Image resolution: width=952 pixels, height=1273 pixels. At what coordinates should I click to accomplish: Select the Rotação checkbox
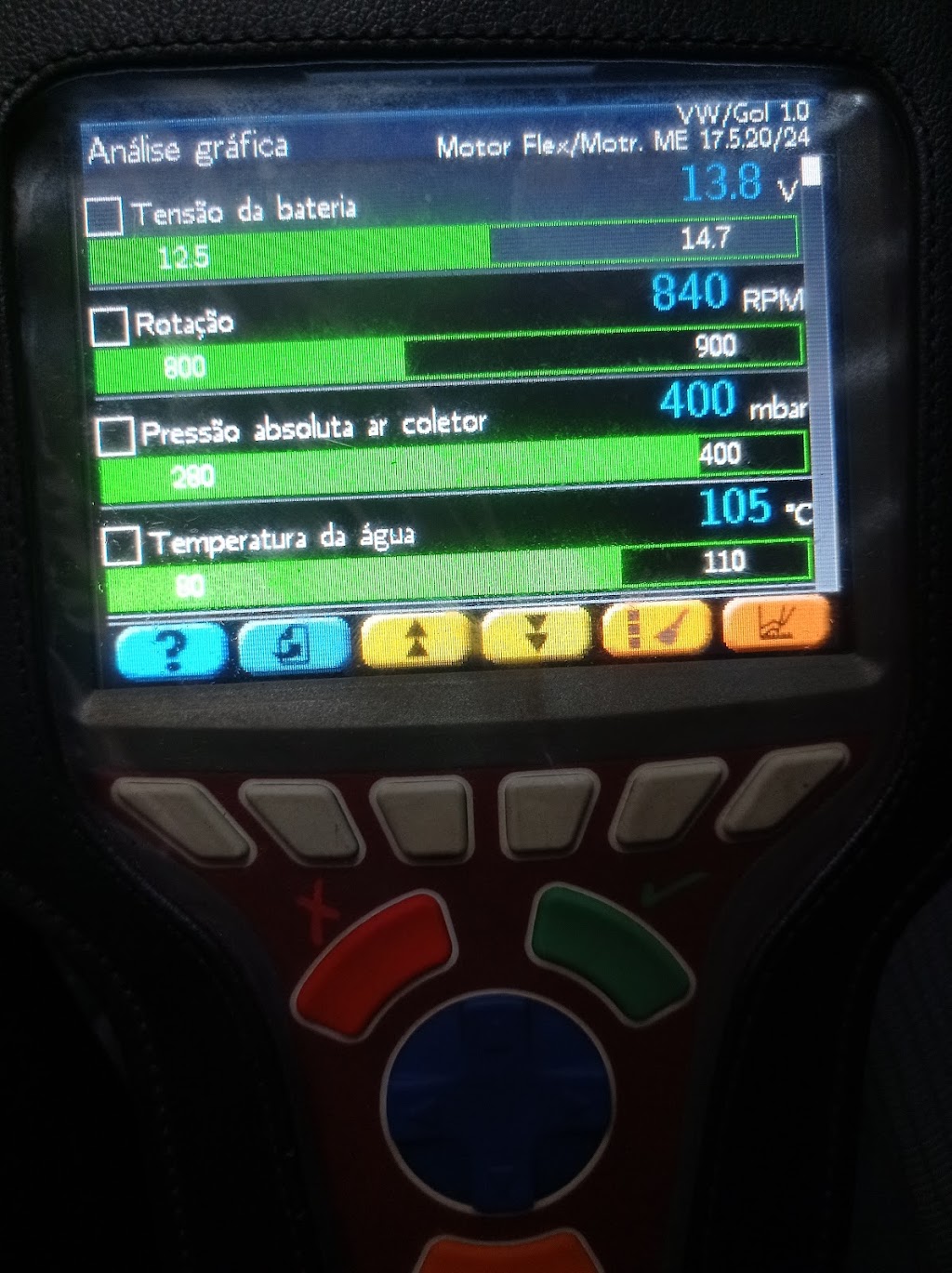click(x=110, y=326)
